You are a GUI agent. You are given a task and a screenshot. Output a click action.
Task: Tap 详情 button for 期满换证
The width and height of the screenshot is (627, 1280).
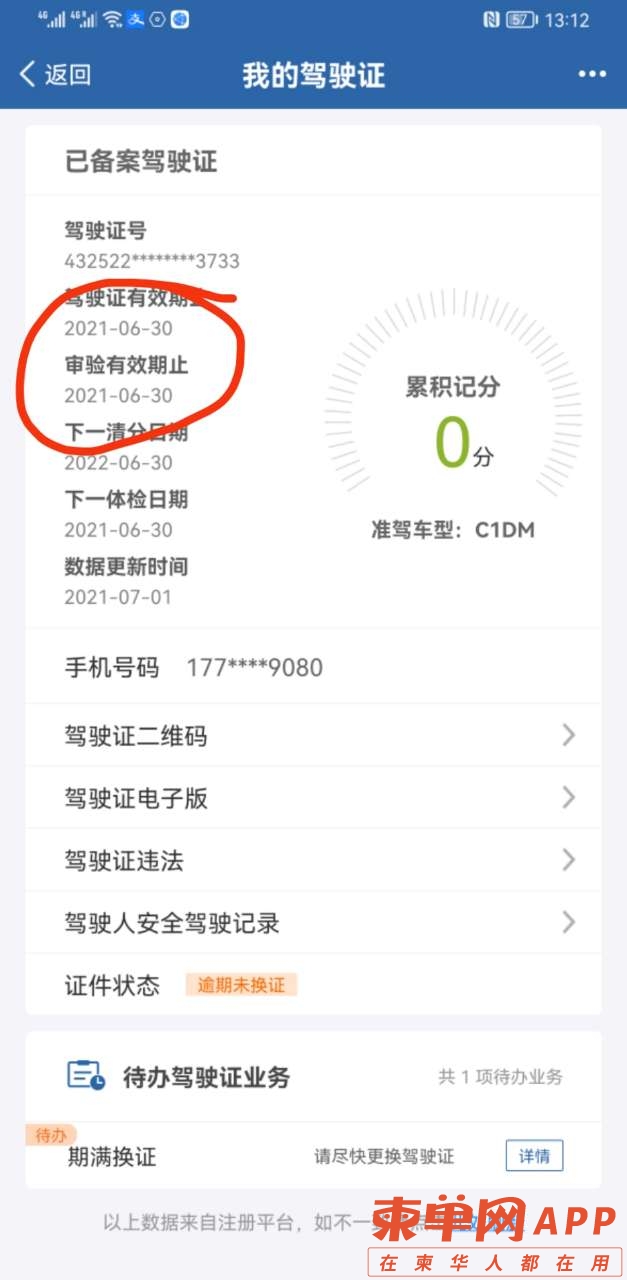pos(533,1156)
